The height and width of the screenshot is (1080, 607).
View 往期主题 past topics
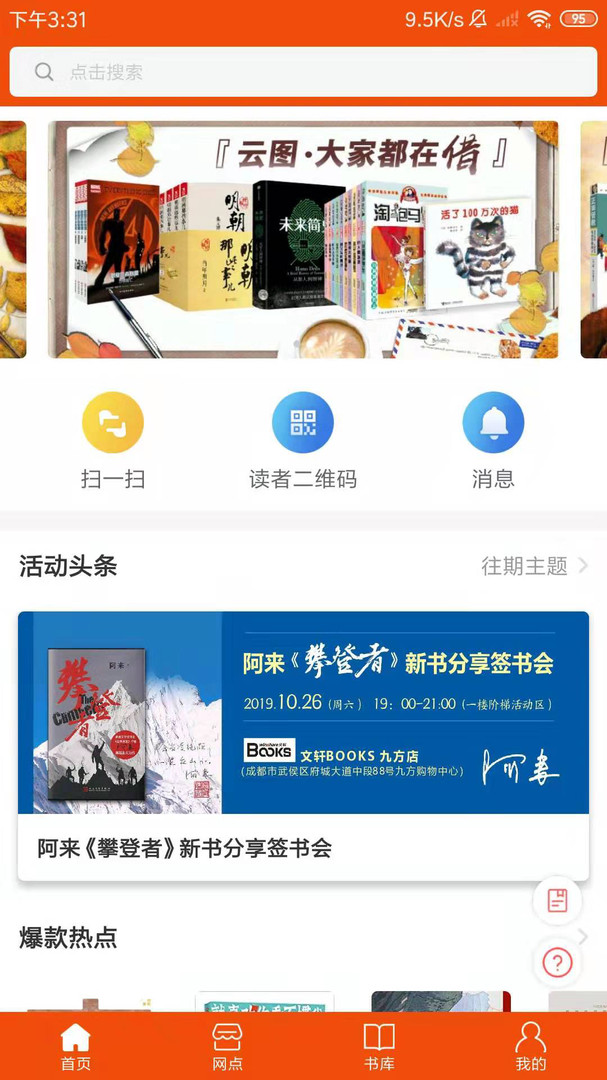click(x=534, y=566)
